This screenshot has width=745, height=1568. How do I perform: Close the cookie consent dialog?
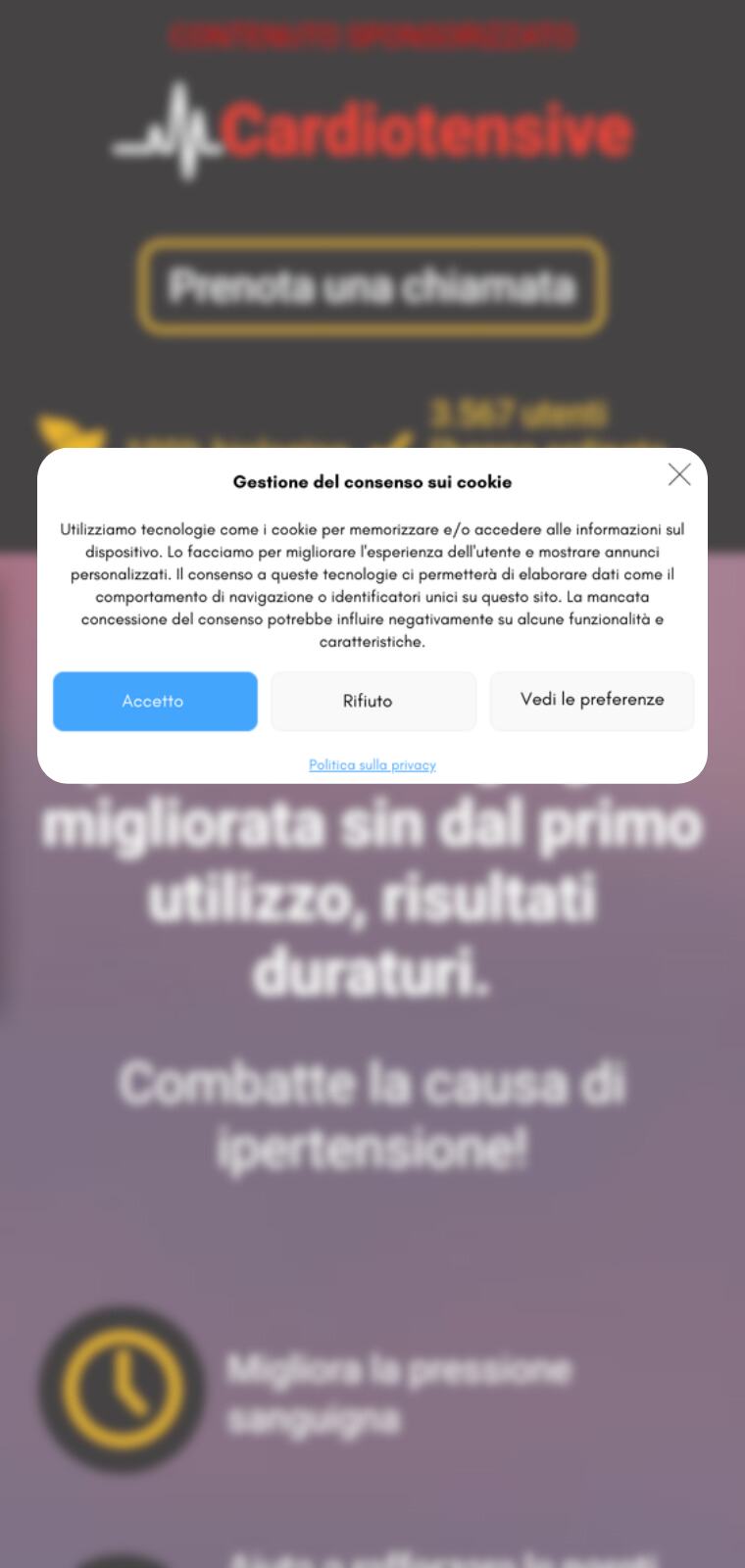point(679,475)
